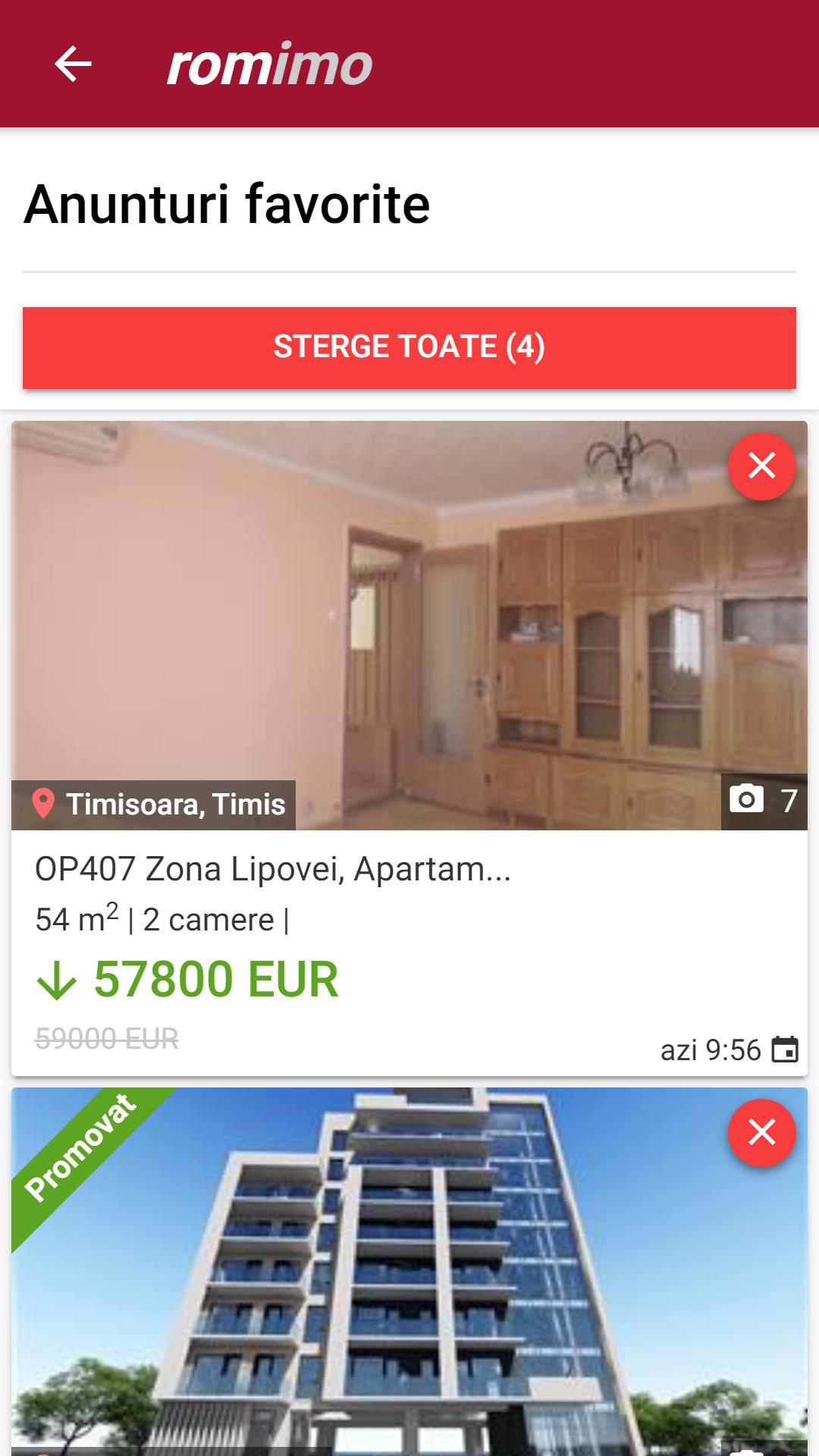The image size is (819, 1456).
Task: Go back using the header arrow
Action: tap(73, 64)
